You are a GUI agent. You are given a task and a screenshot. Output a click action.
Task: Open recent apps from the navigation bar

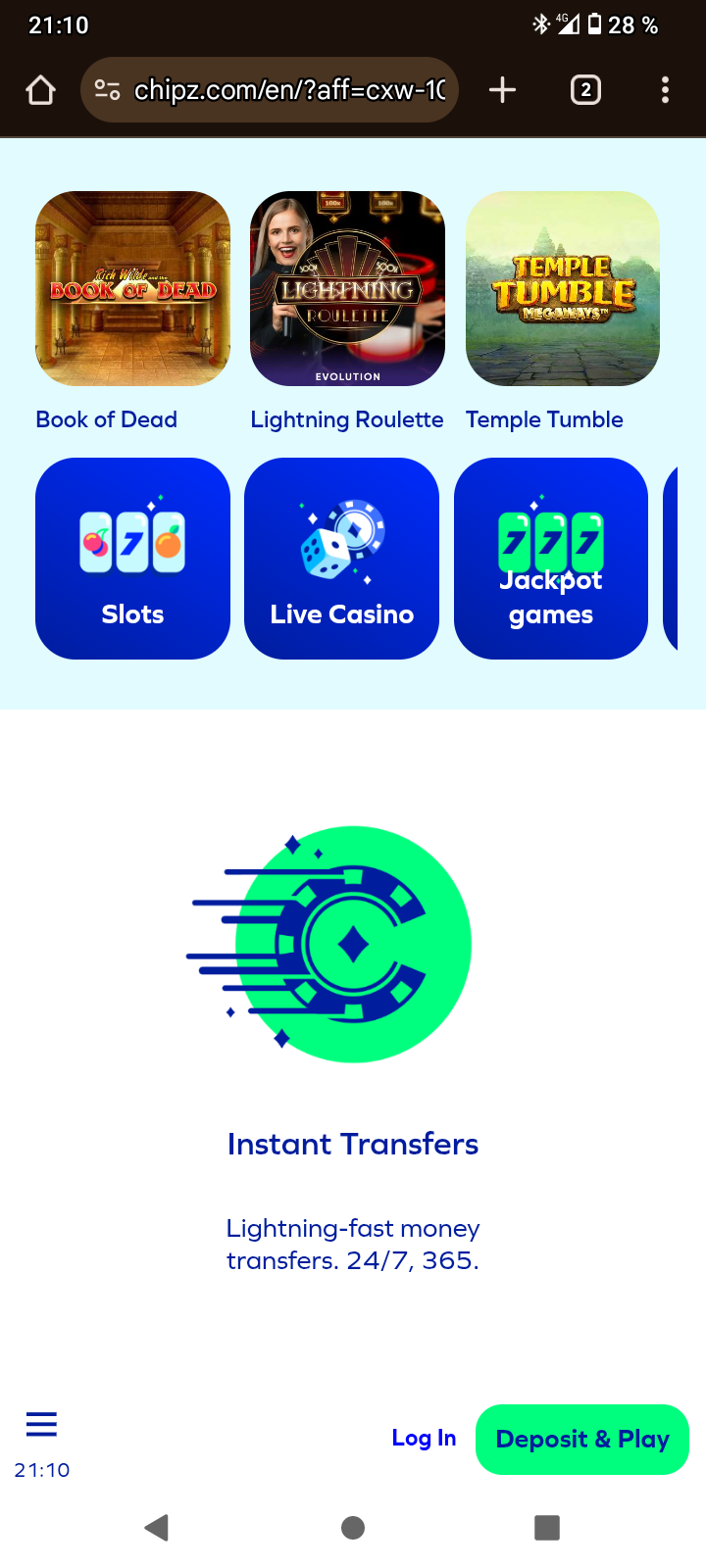[x=547, y=1527]
